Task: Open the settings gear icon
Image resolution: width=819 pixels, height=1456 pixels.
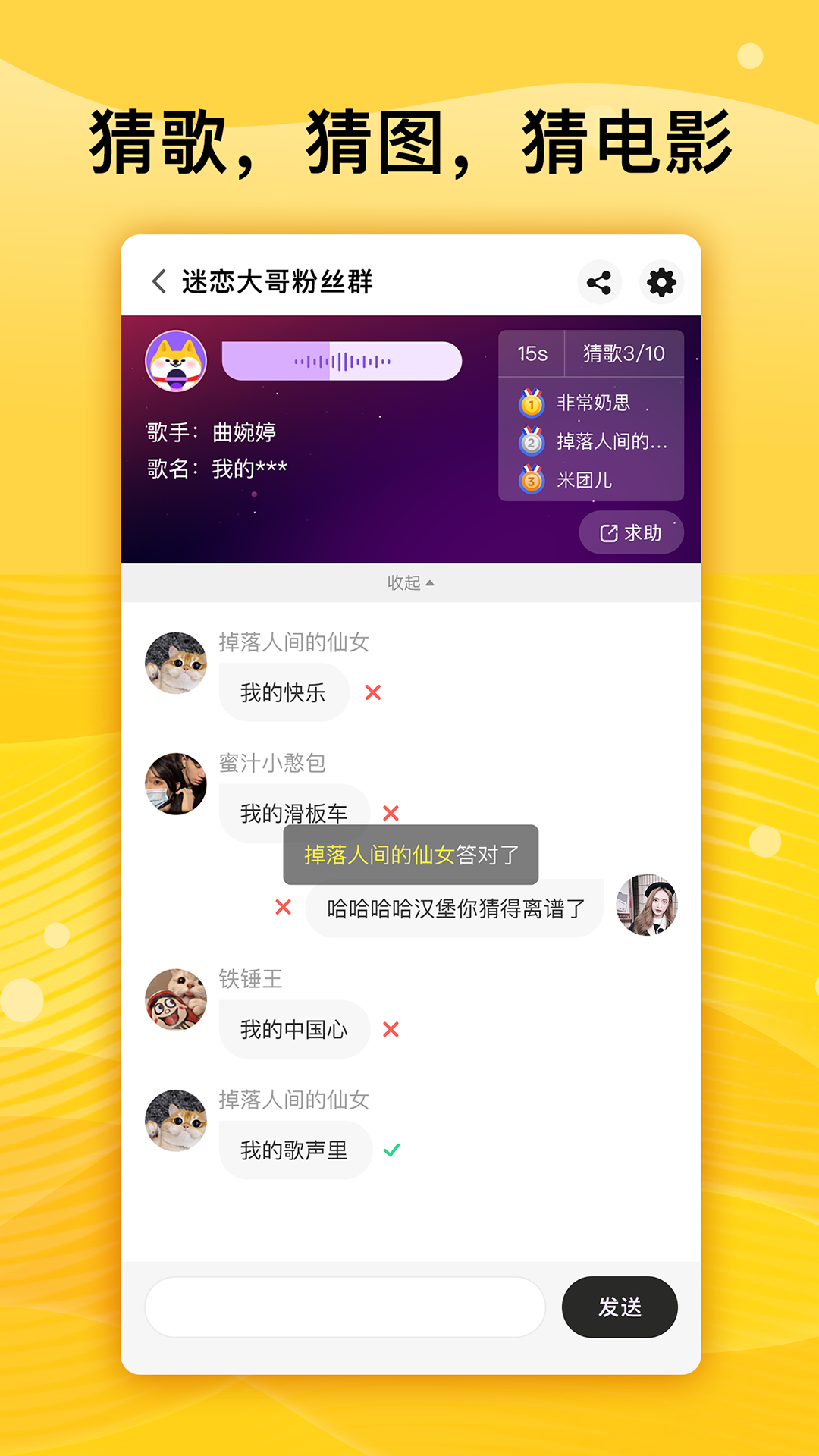Action: [661, 283]
